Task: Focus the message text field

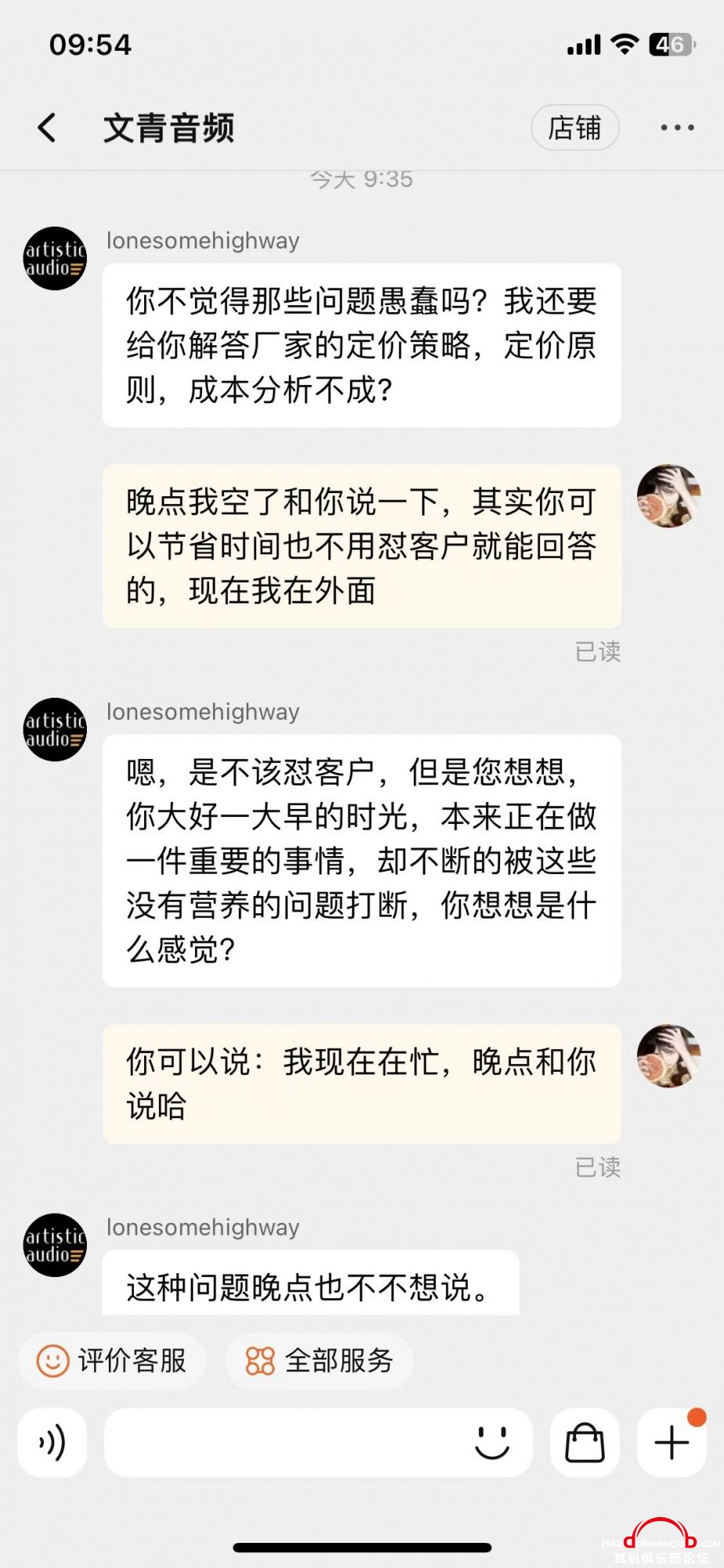Action: [x=282, y=1443]
